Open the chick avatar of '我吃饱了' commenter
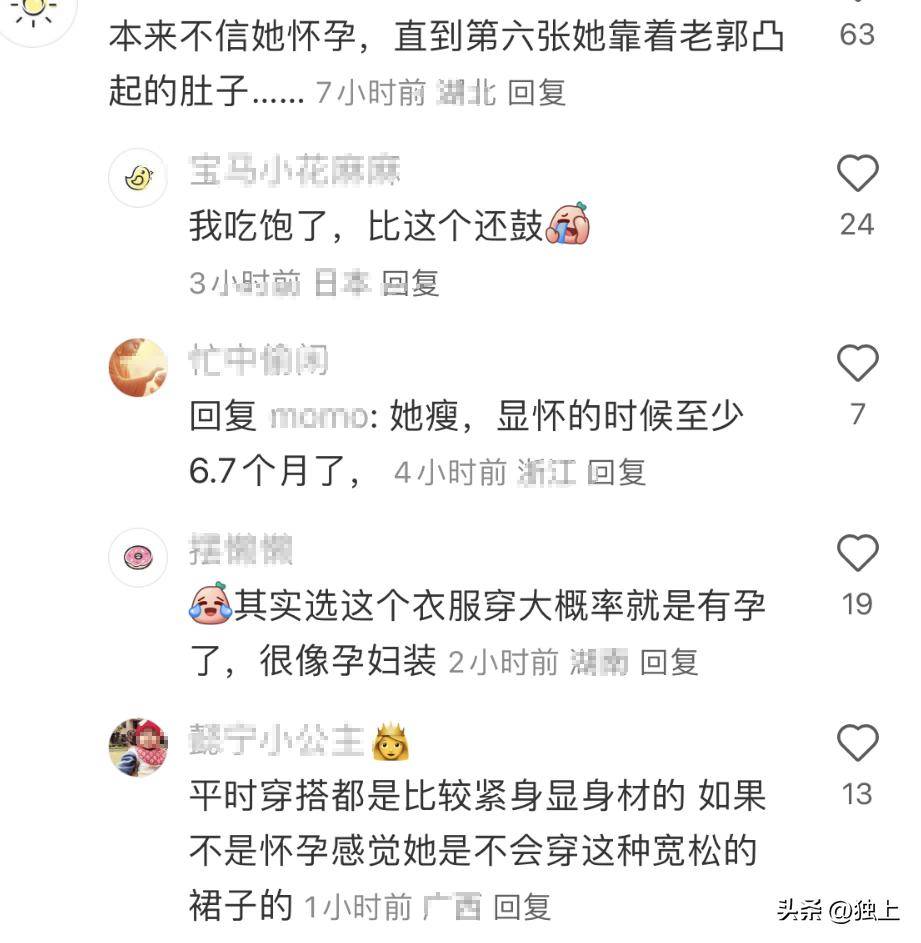 [137, 179]
